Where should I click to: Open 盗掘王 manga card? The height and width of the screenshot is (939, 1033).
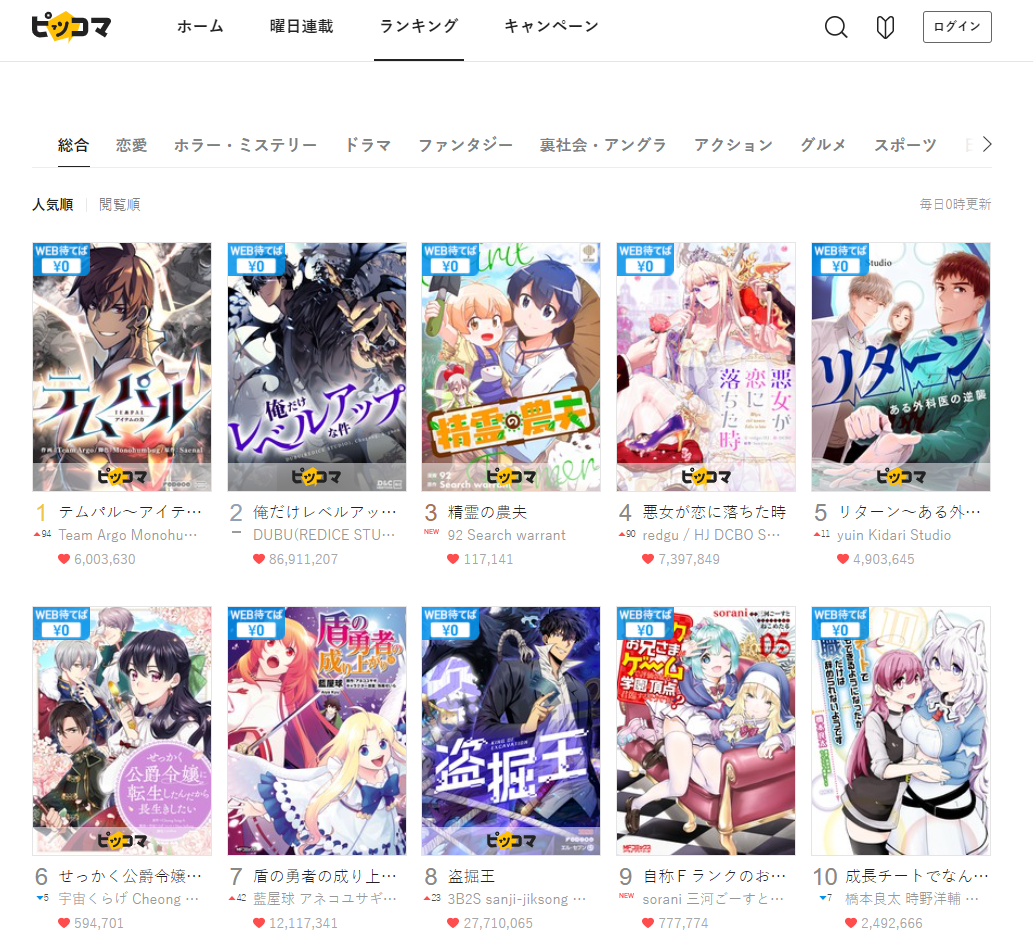pyautogui.click(x=511, y=730)
